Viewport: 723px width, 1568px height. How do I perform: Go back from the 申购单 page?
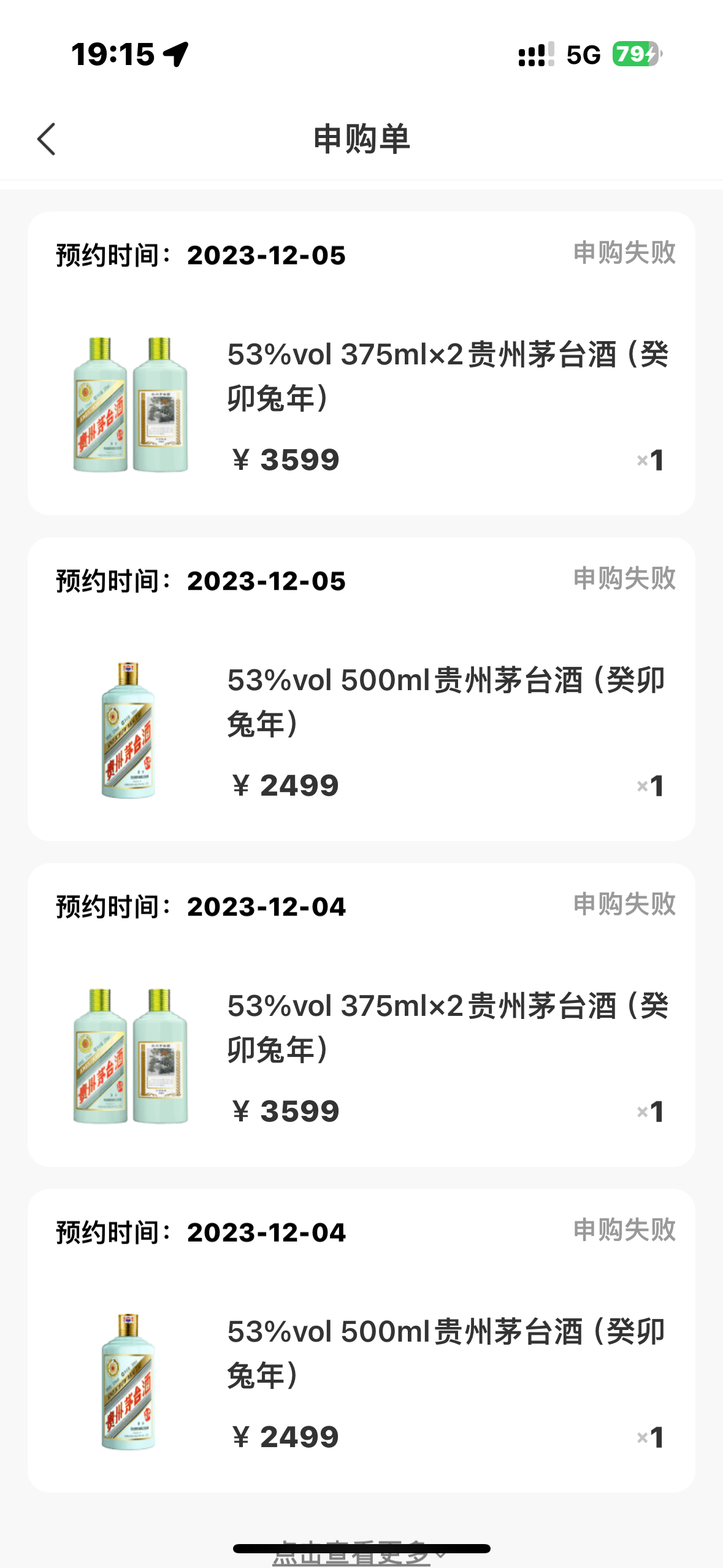[47, 139]
